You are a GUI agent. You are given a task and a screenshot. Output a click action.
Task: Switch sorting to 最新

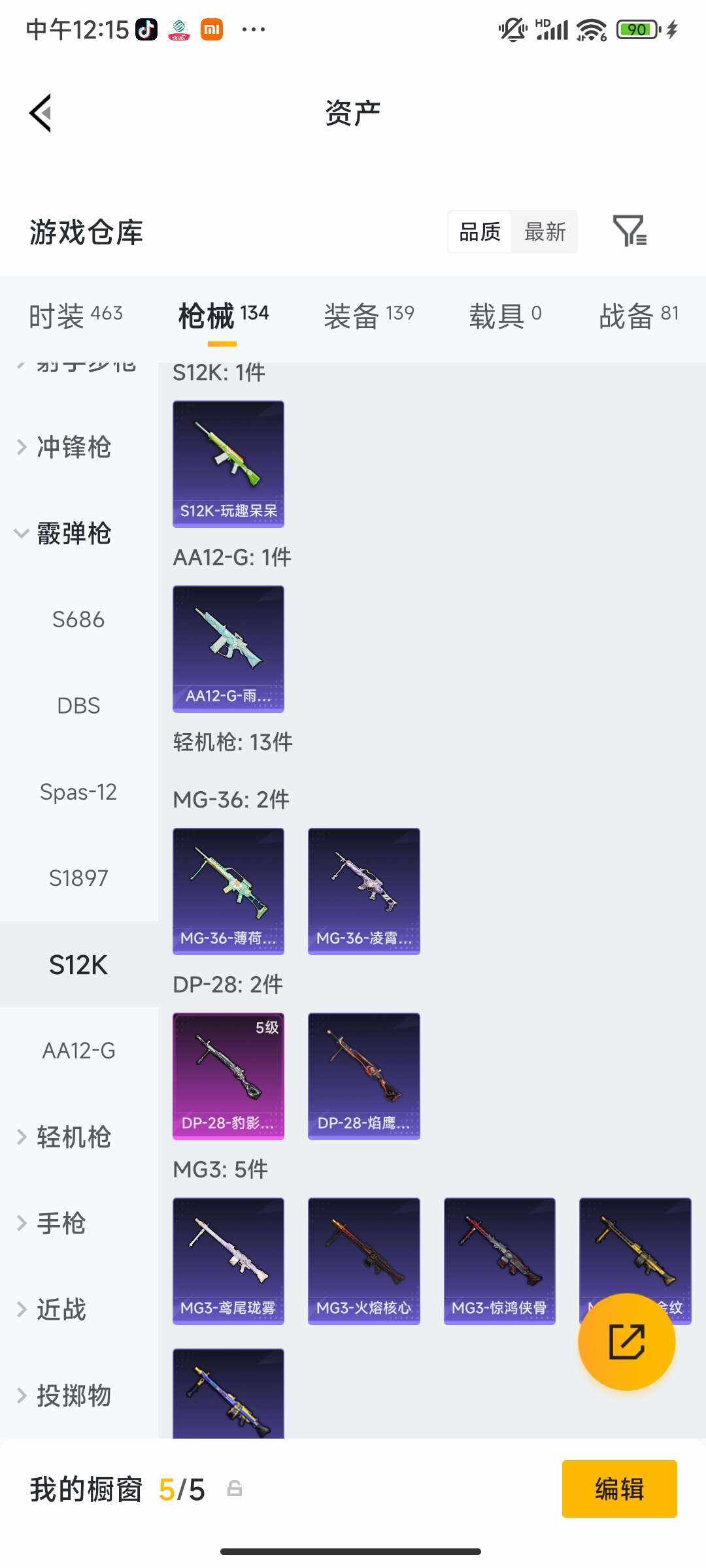pos(545,233)
